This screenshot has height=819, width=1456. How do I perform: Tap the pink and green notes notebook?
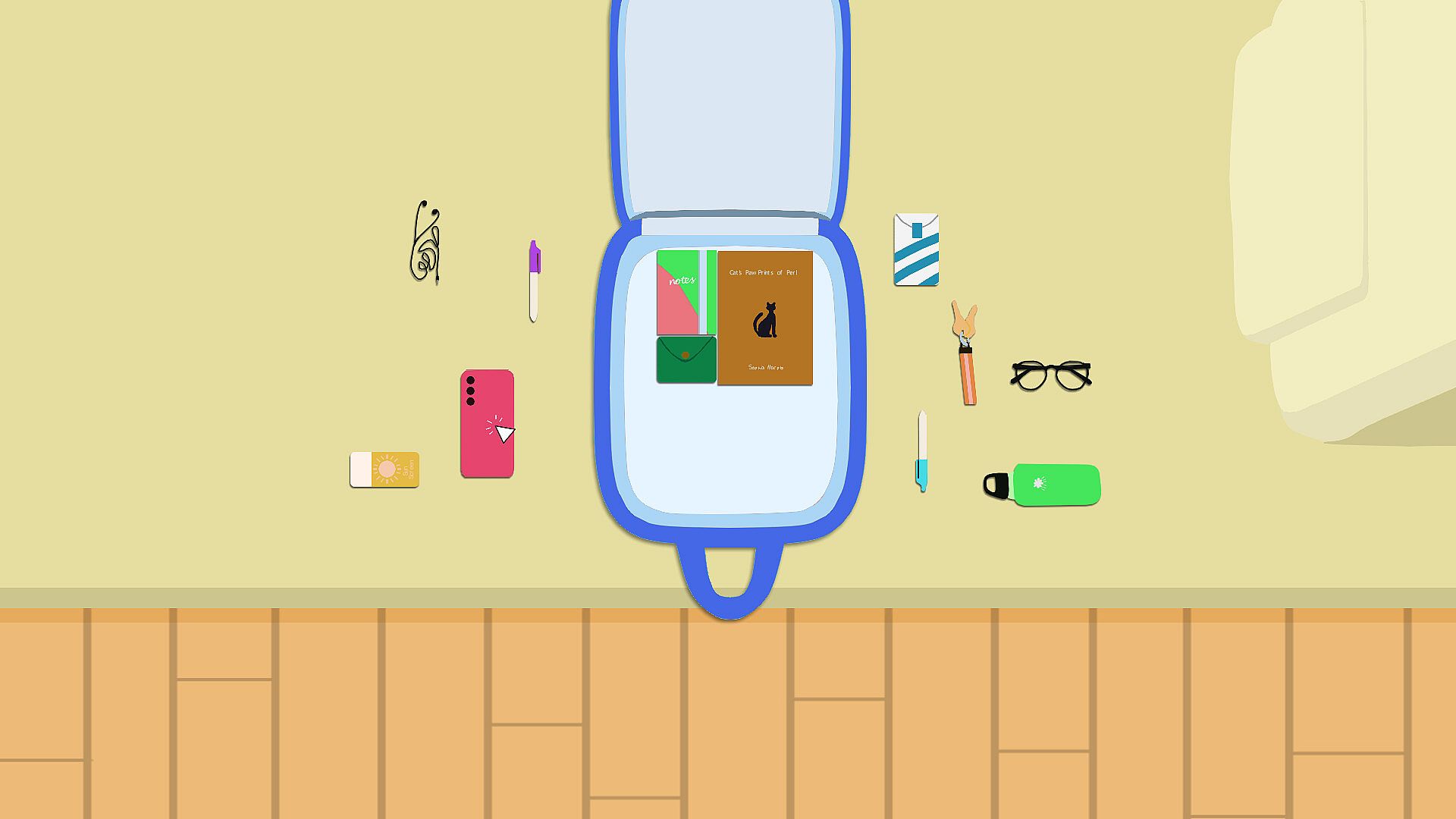click(679, 293)
